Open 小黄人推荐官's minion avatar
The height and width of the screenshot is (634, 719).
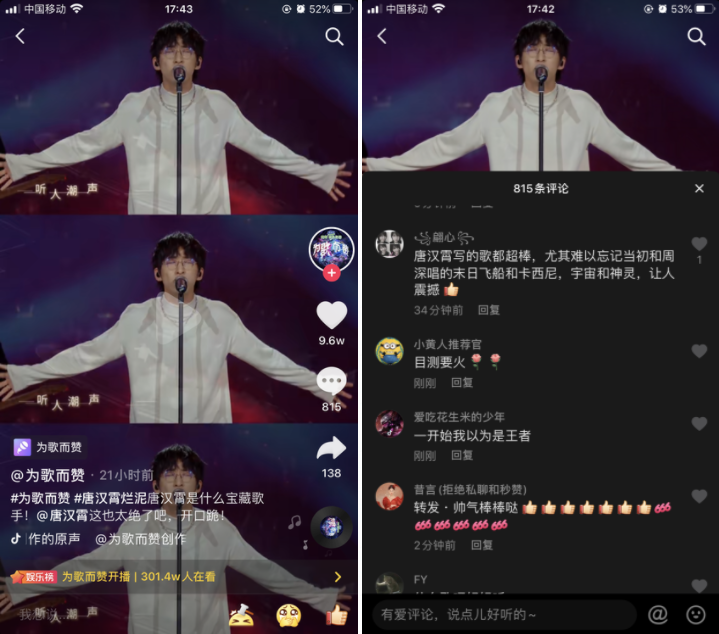coord(389,351)
